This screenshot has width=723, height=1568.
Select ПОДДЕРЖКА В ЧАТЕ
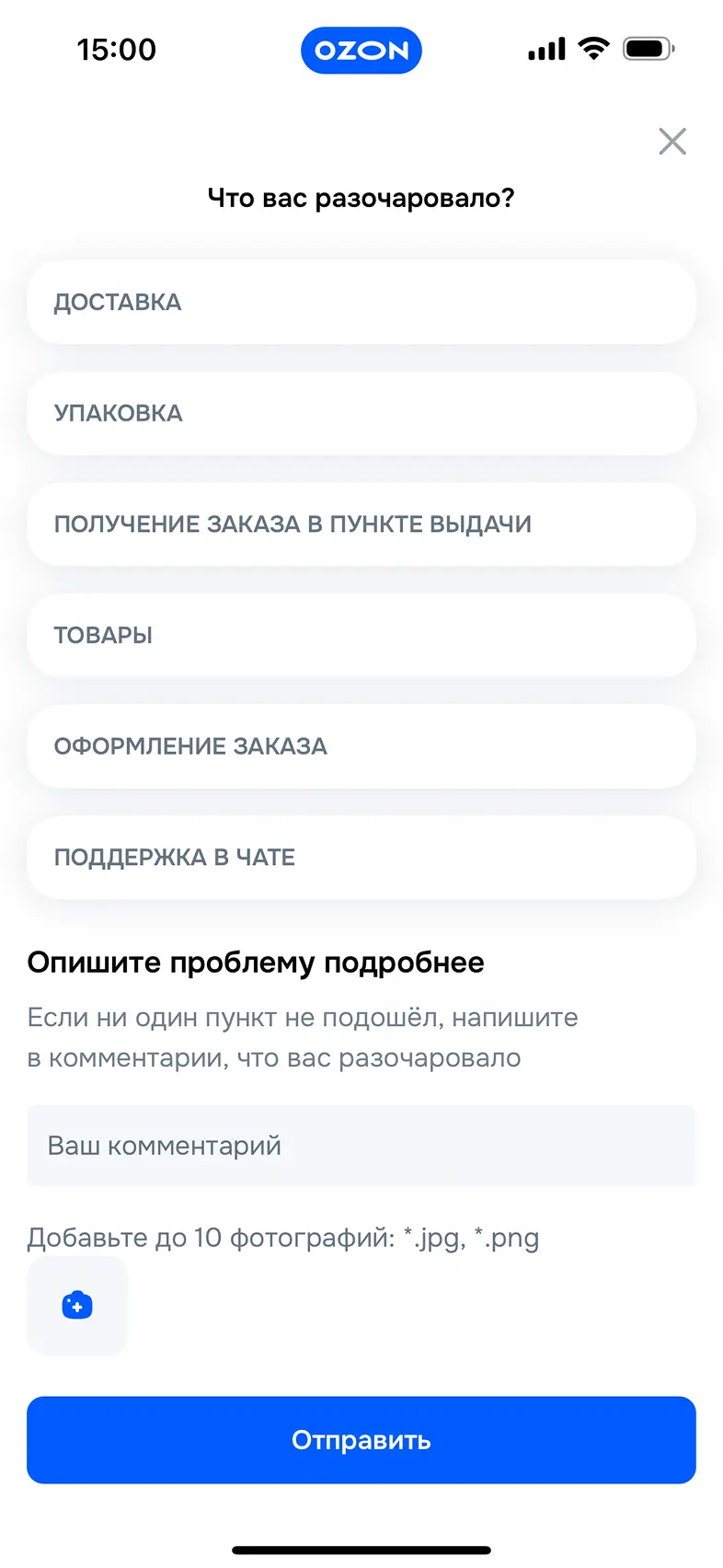(x=361, y=858)
